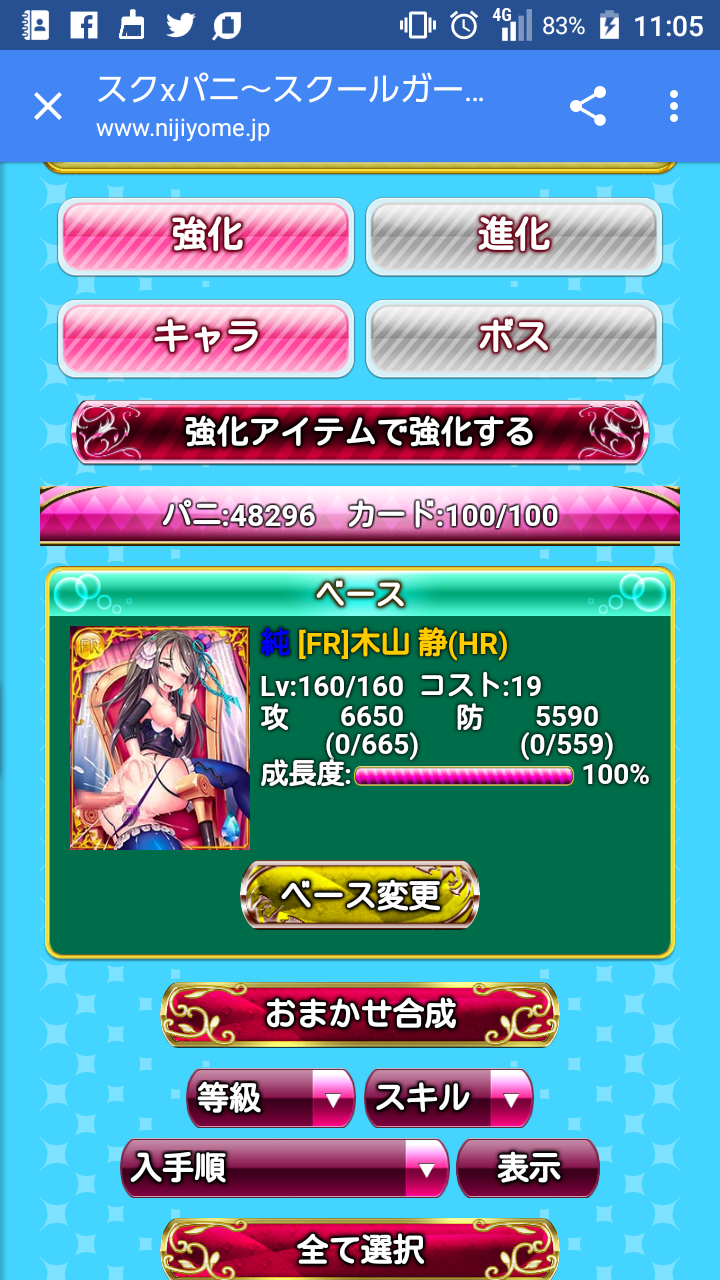Tap the おまかせ合成 button
Screen dimensions: 720x1280
(360, 1014)
